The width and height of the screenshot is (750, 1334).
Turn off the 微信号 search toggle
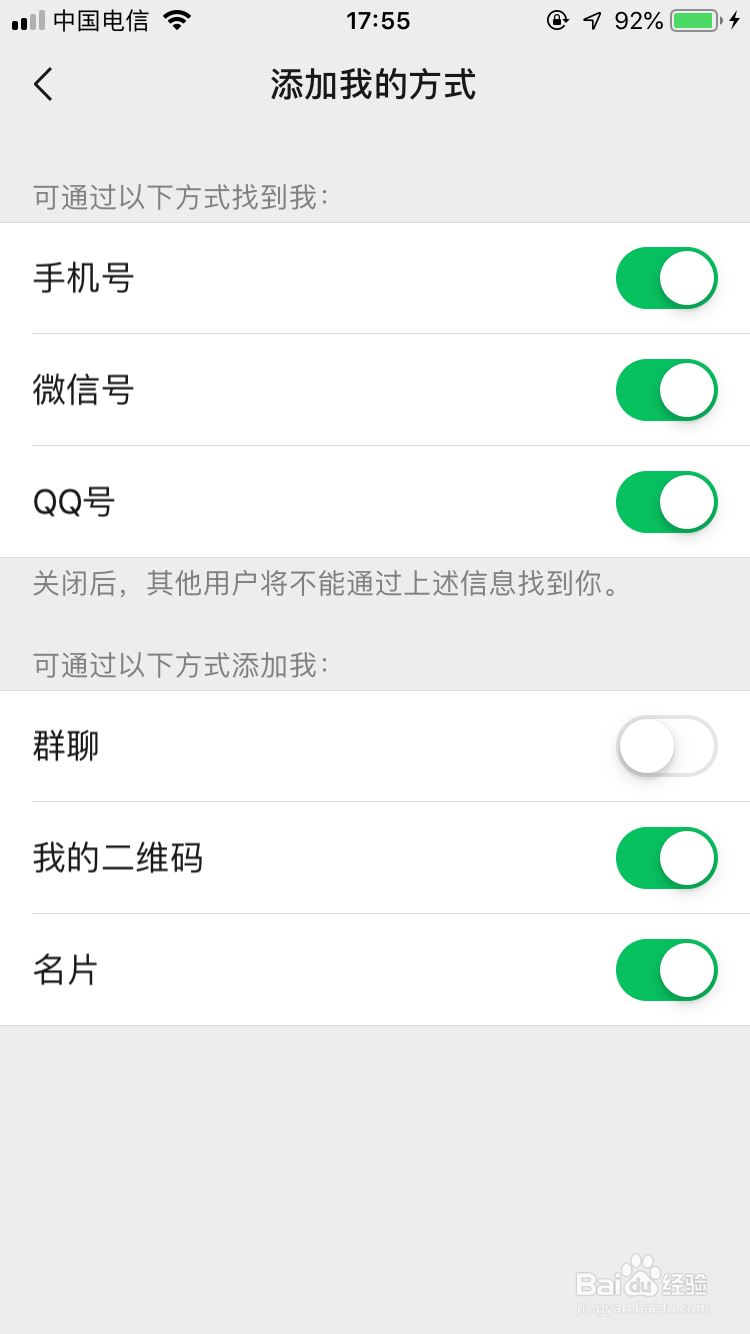(666, 390)
